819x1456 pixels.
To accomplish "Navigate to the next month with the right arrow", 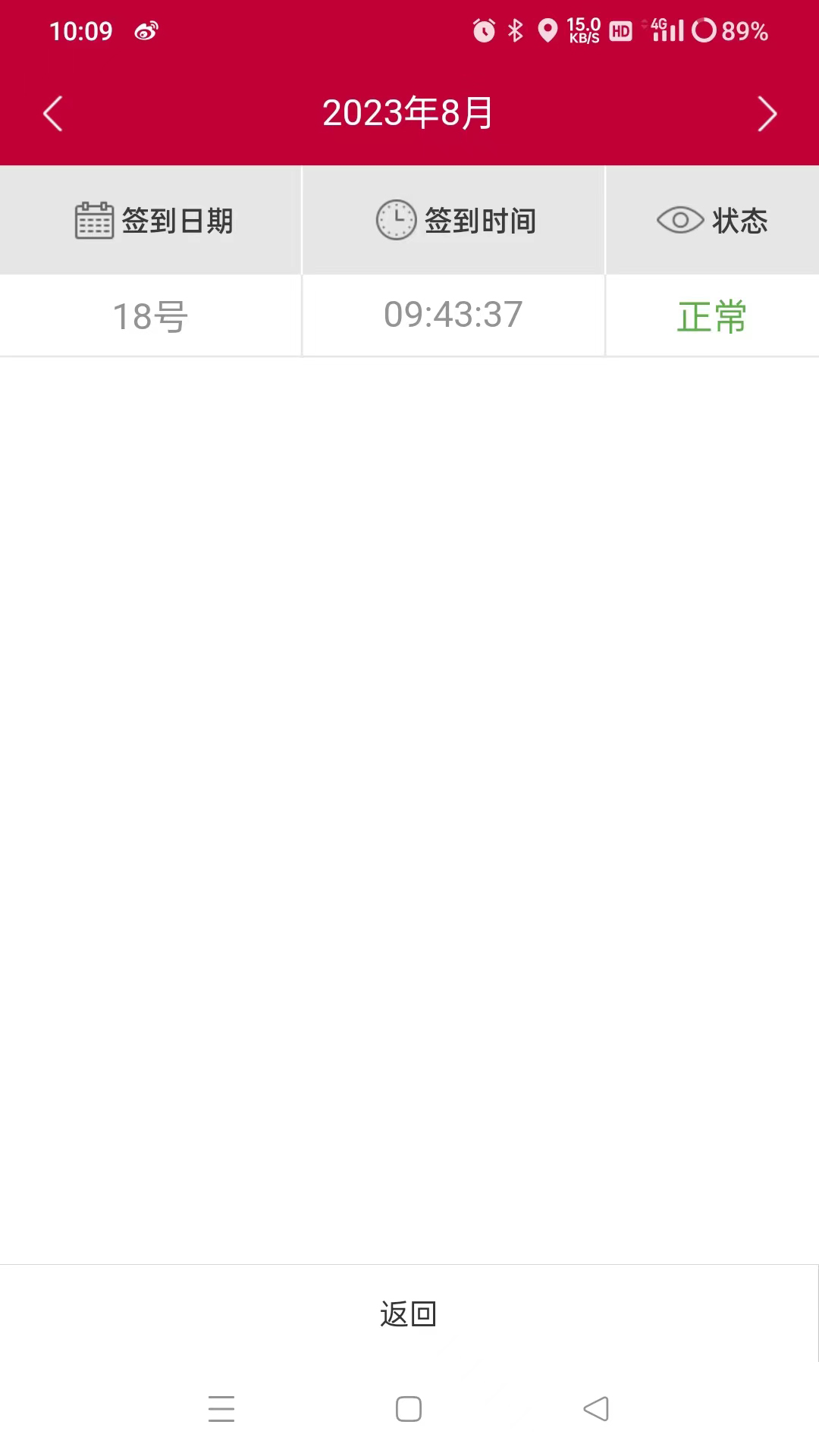I will pyautogui.click(x=767, y=112).
